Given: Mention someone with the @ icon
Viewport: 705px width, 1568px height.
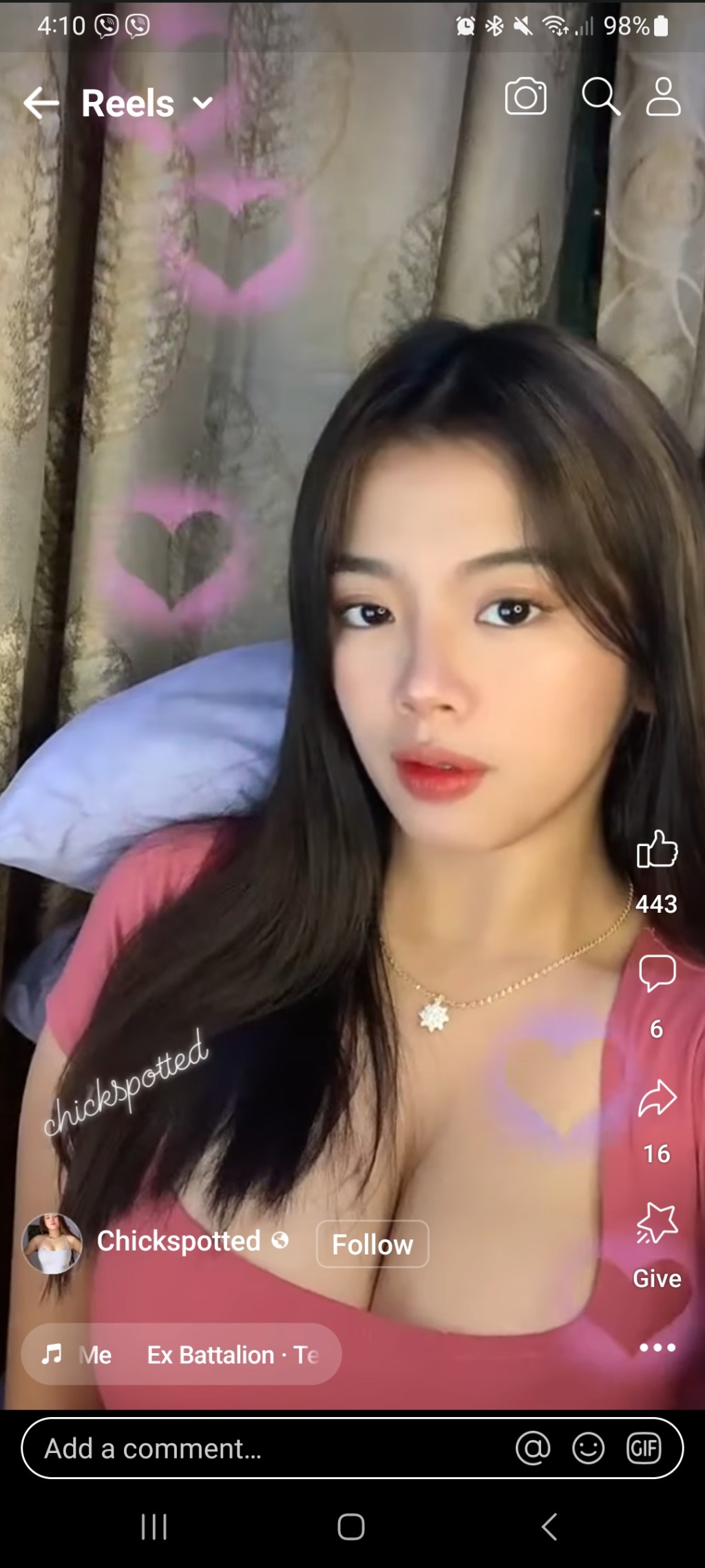Looking at the screenshot, I should tap(533, 1448).
